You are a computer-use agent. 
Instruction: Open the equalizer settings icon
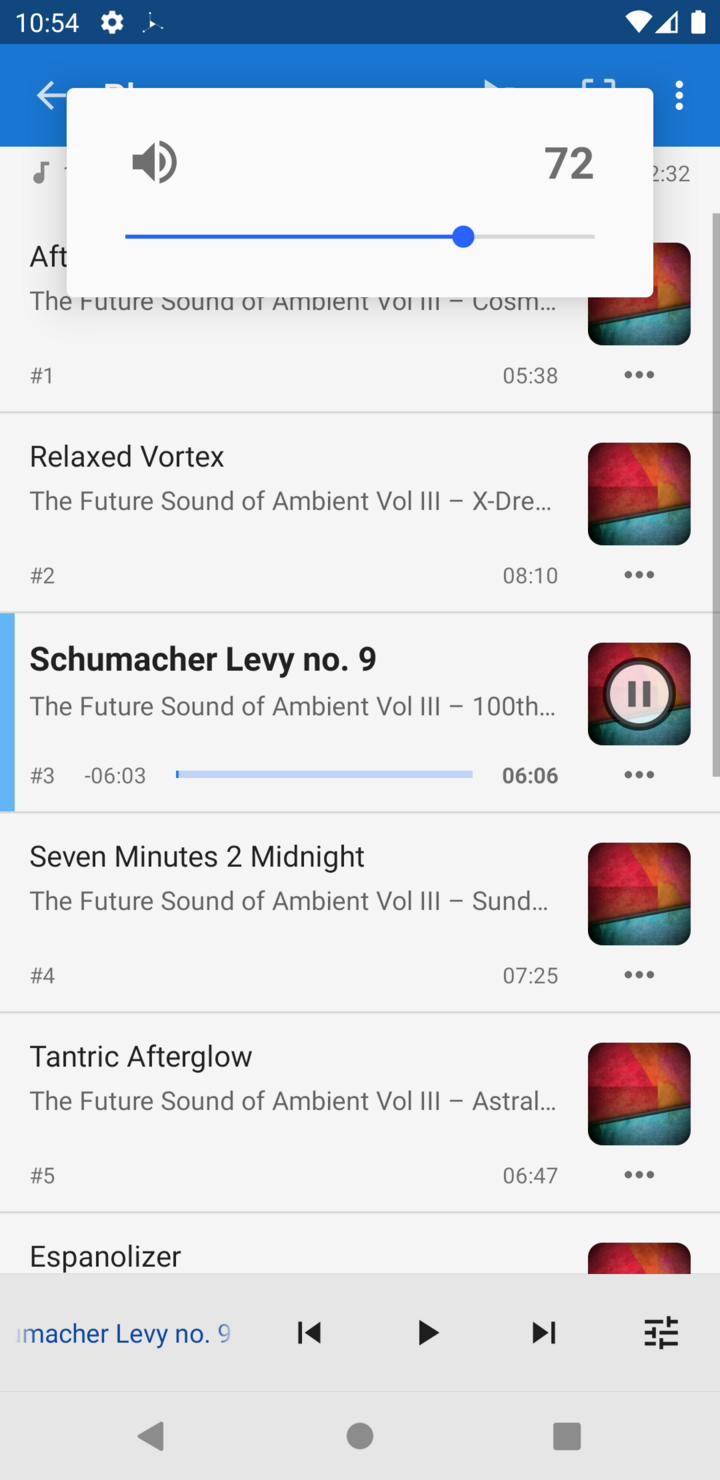661,1332
